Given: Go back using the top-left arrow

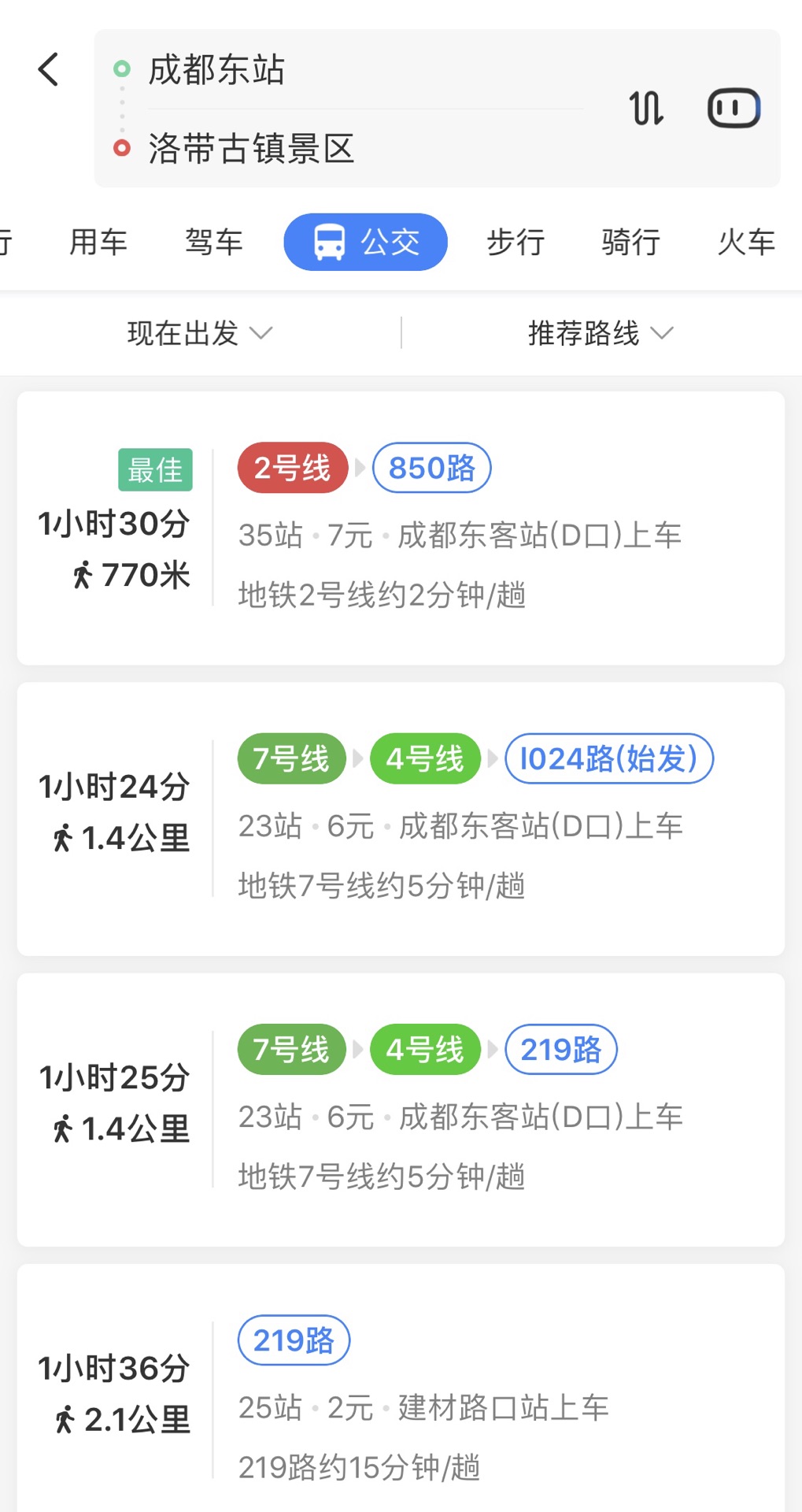Looking at the screenshot, I should tap(49, 69).
